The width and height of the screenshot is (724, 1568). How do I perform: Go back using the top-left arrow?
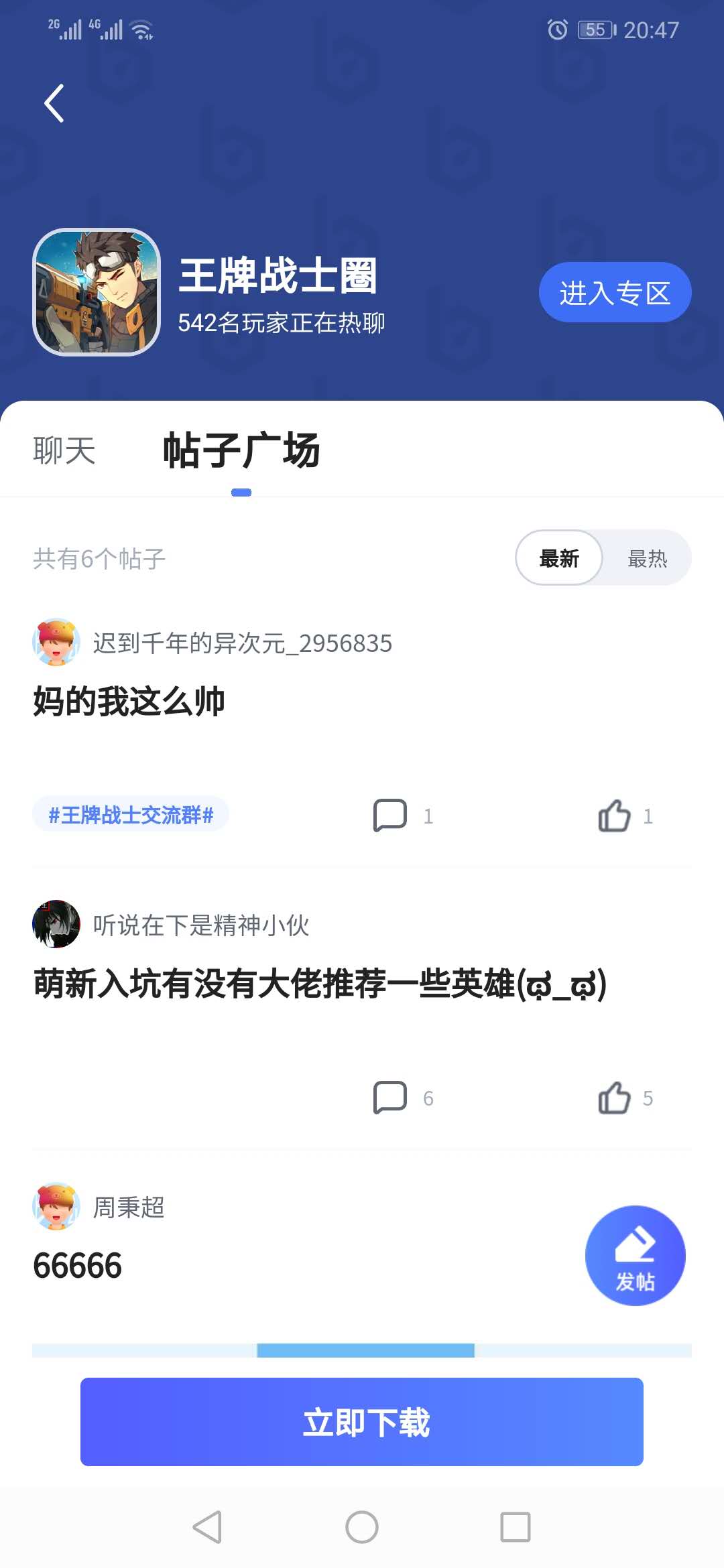(54, 103)
